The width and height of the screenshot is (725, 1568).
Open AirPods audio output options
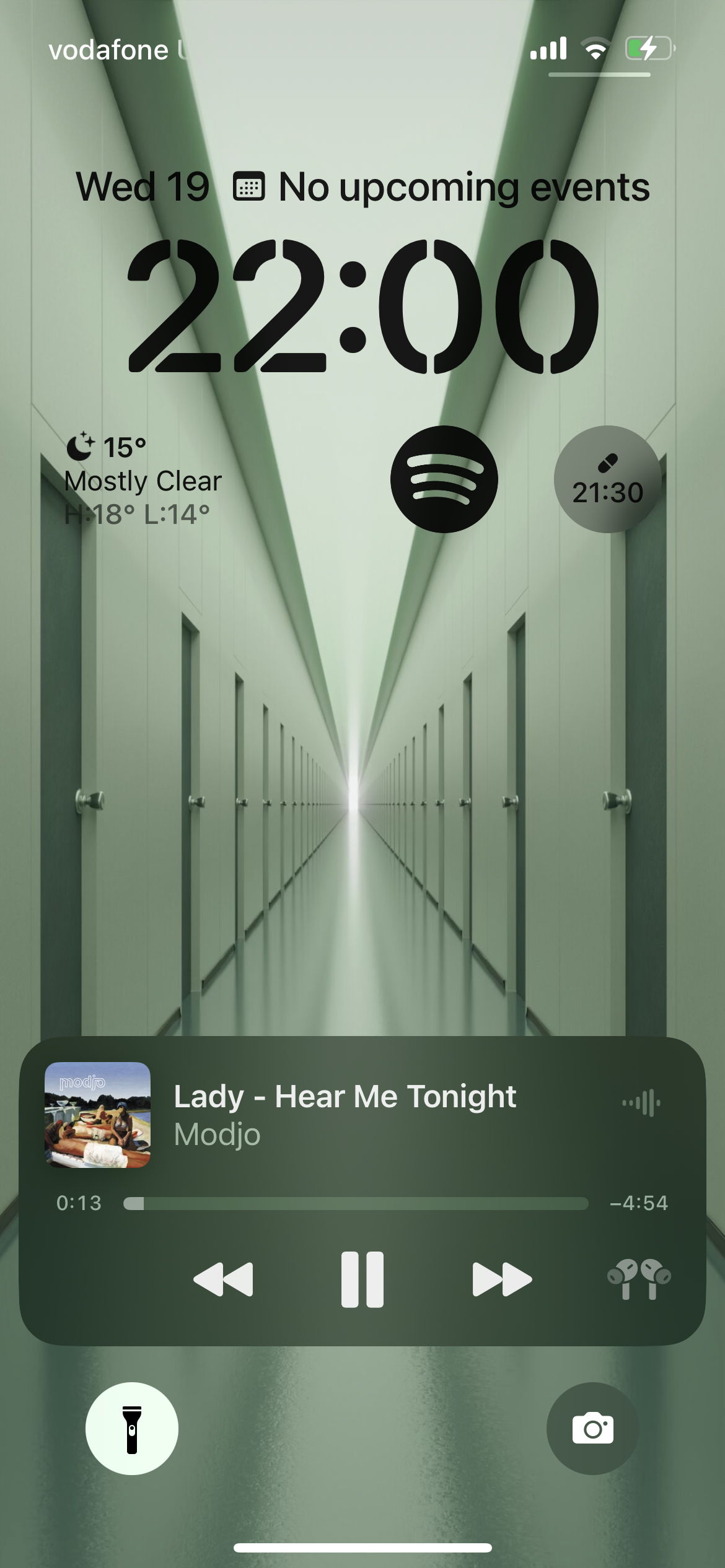pos(639,1279)
